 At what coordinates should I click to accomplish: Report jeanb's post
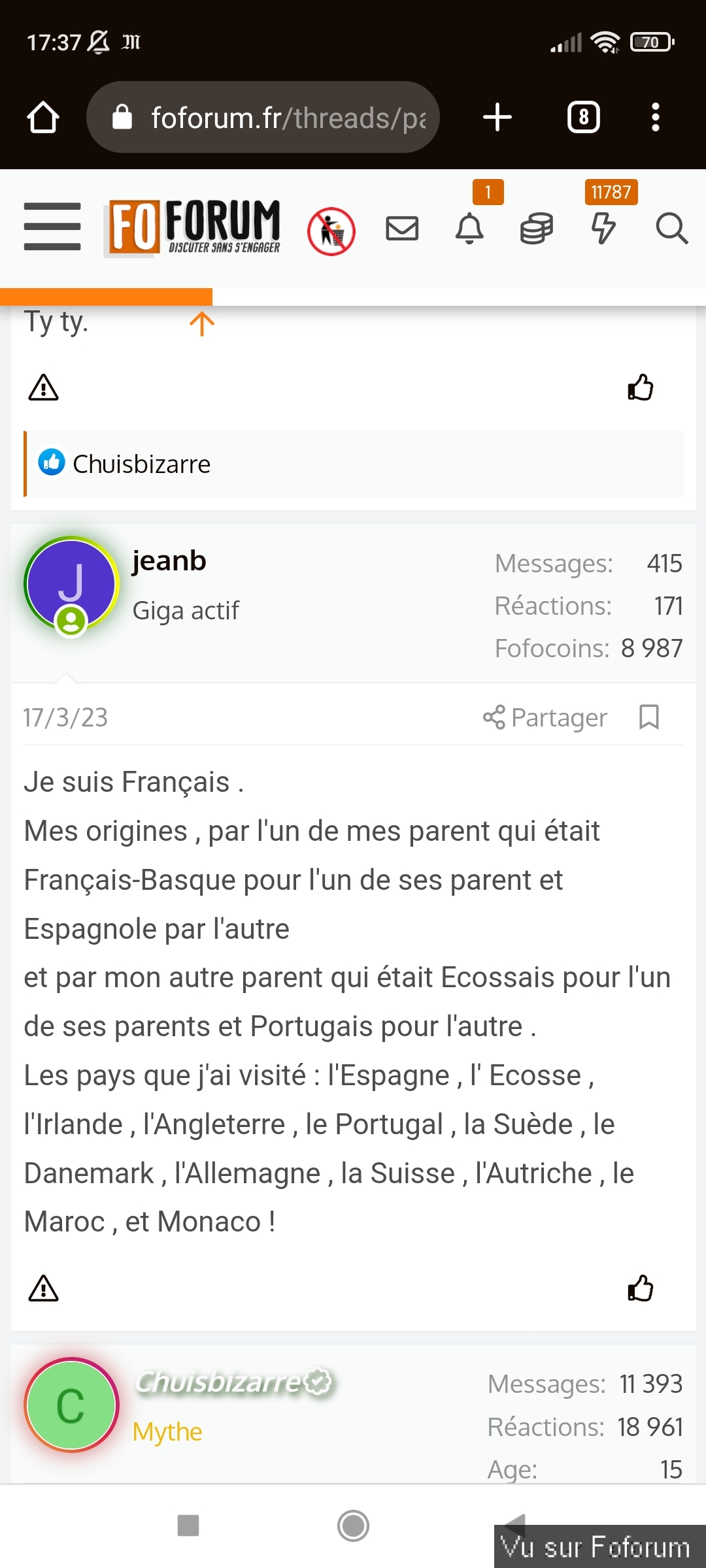click(x=44, y=1288)
